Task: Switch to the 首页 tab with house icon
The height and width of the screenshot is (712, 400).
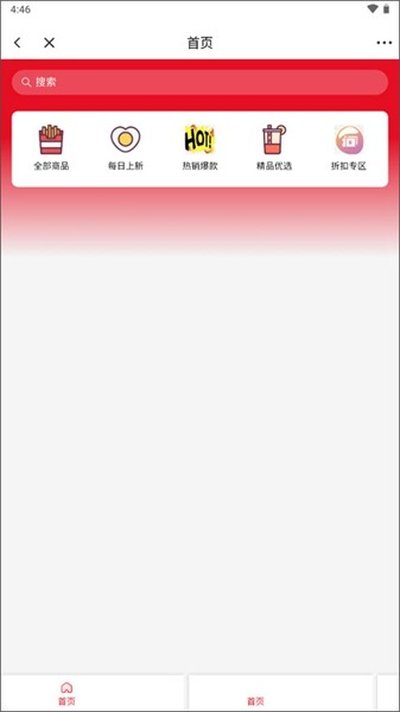Action: pyautogui.click(x=67, y=693)
